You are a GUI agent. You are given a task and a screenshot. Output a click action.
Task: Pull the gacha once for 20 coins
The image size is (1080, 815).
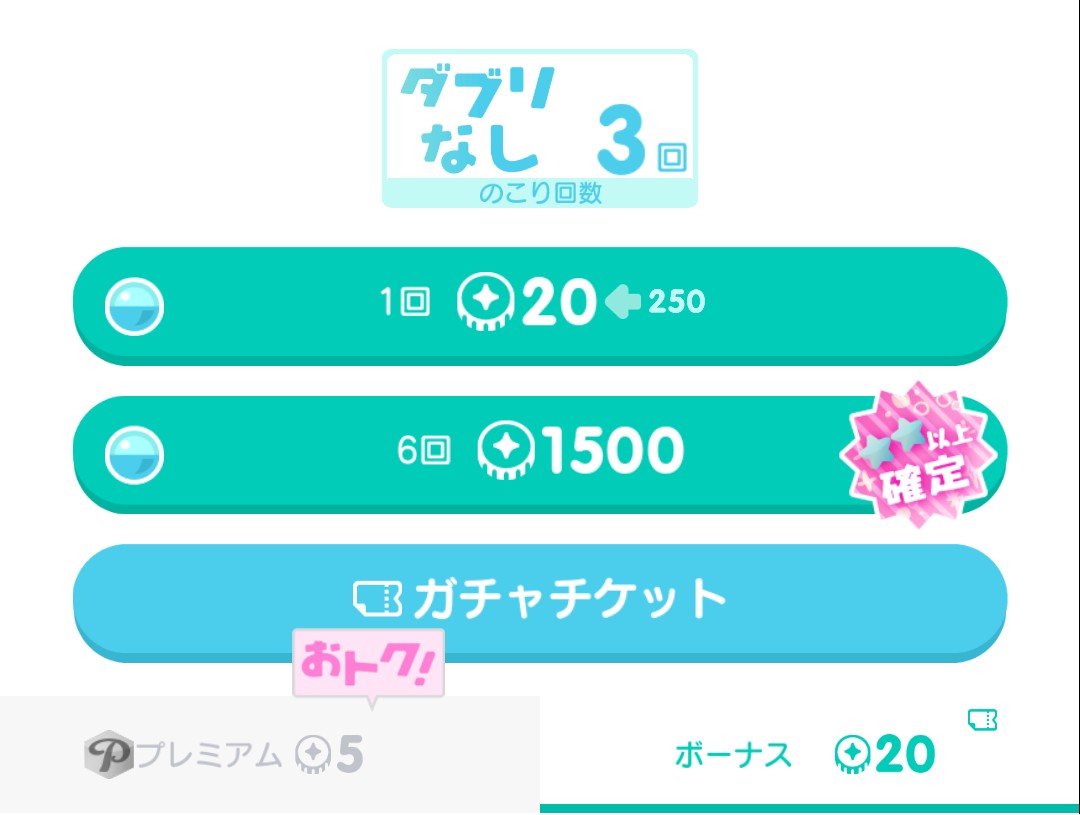click(x=540, y=302)
